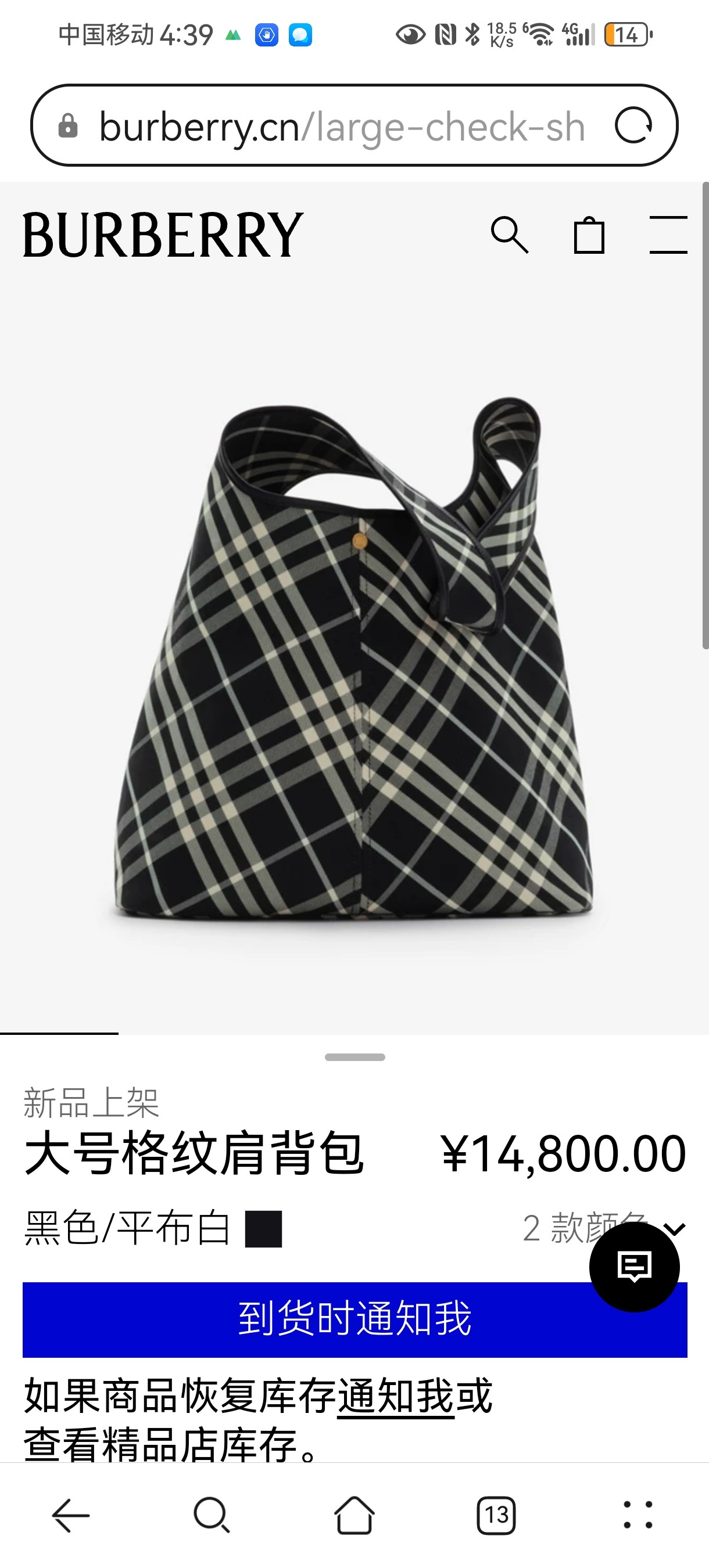Tap the bag product image
The height and width of the screenshot is (1568, 709).
354,663
